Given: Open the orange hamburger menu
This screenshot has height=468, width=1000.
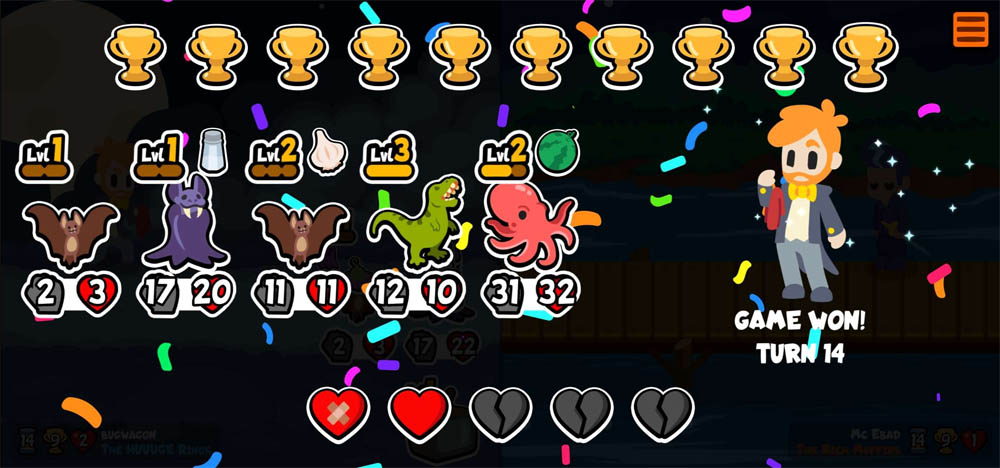Looking at the screenshot, I should pyautogui.click(x=970, y=29).
